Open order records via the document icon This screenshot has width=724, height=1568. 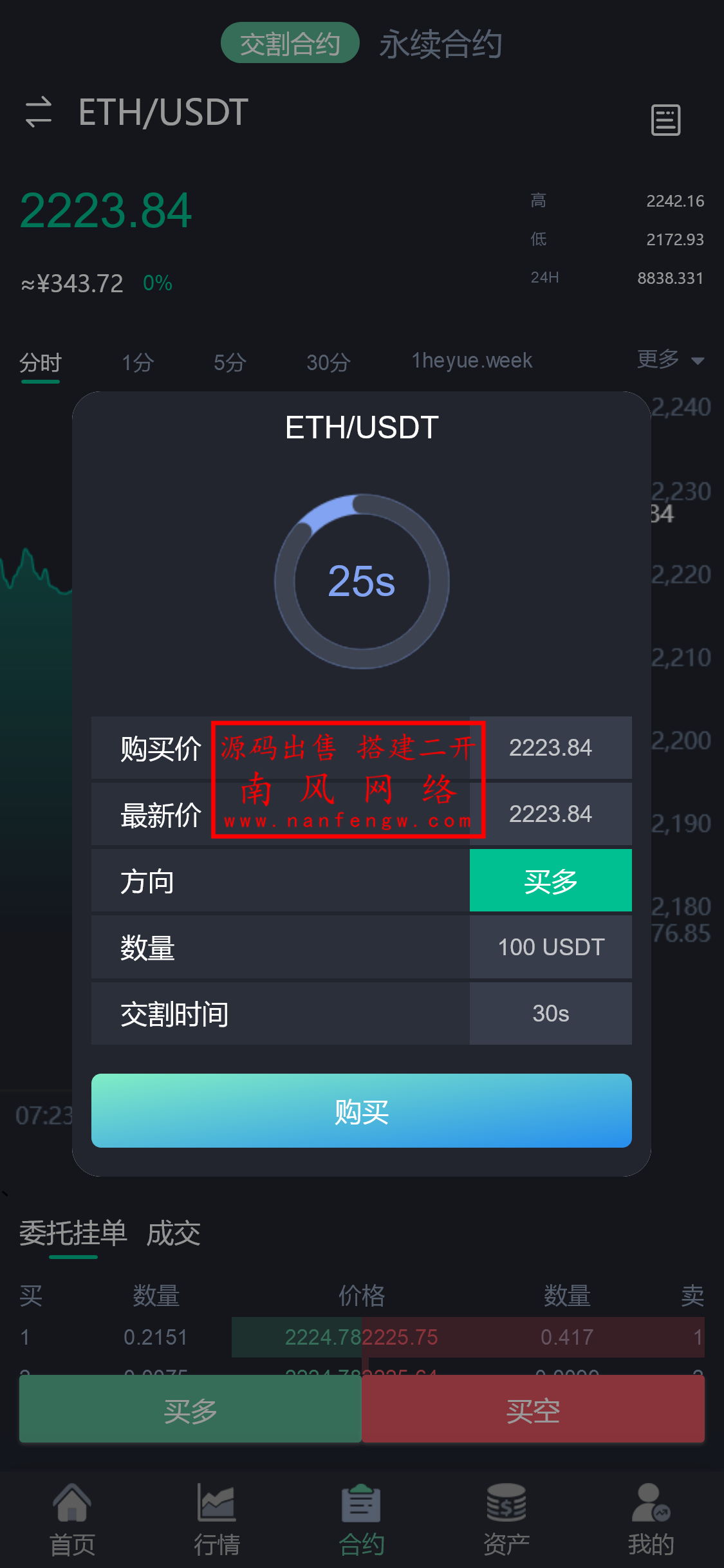click(666, 119)
